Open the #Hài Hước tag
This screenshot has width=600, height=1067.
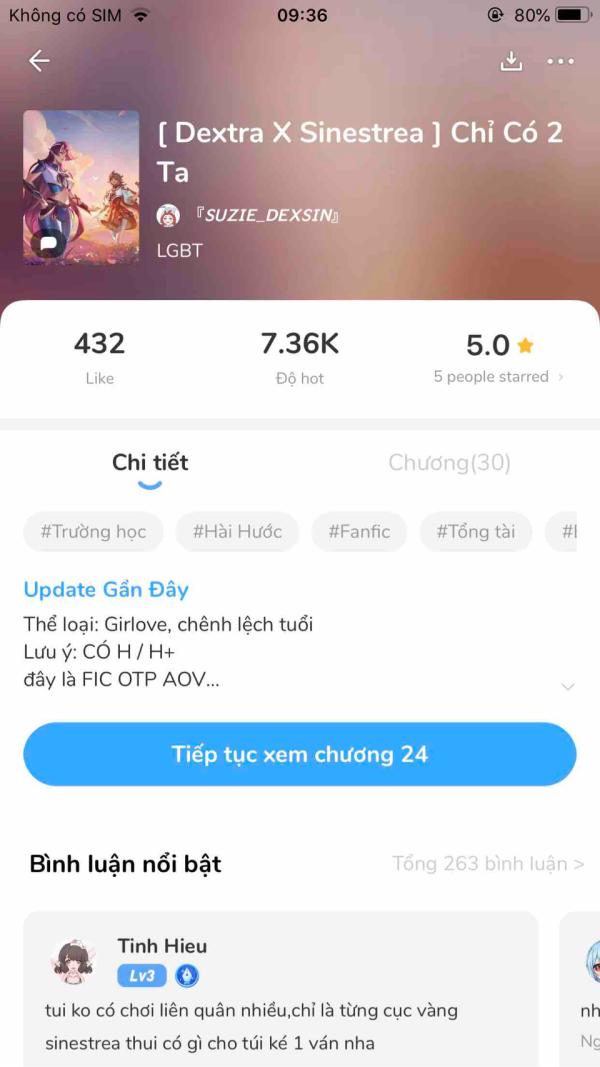point(237,532)
